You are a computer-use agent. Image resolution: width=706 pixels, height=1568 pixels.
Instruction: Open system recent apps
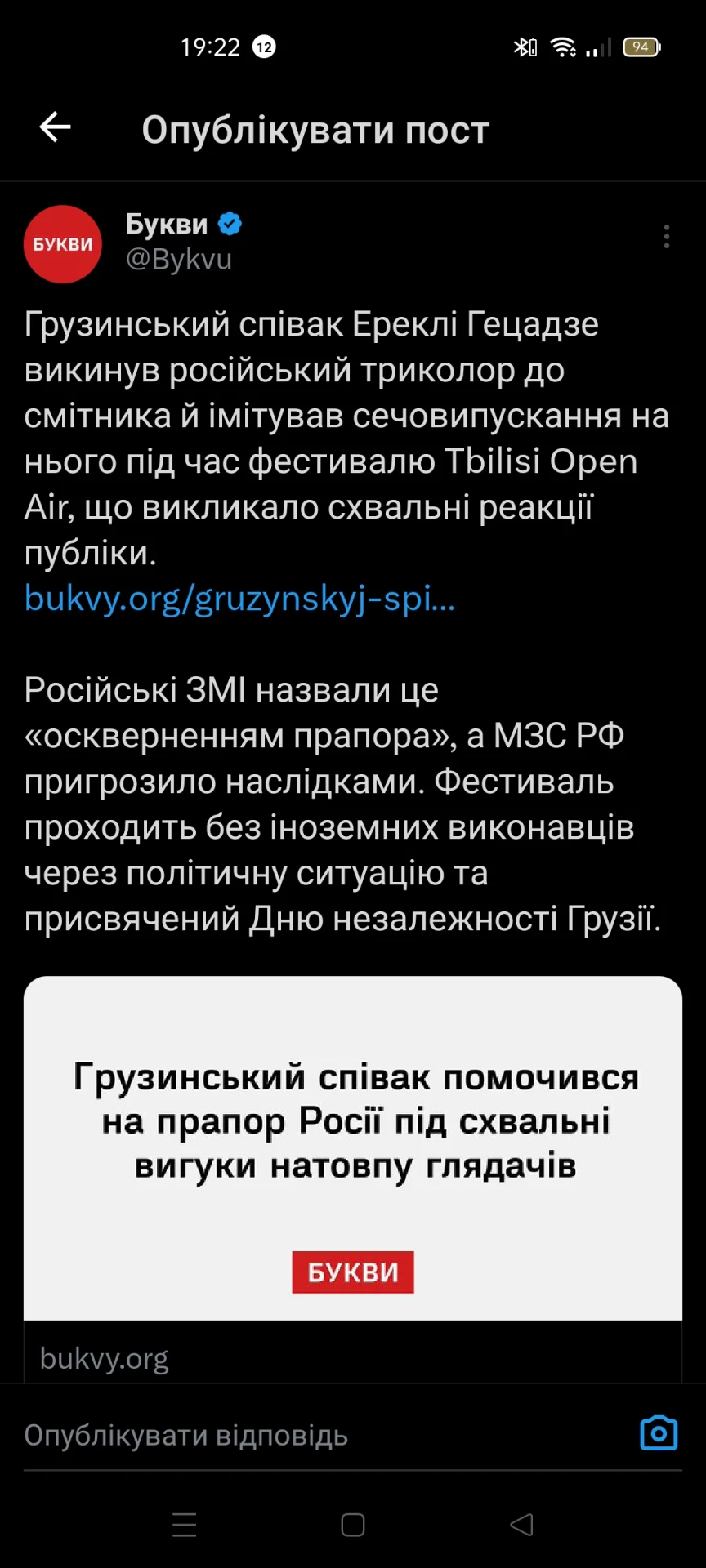pyautogui.click(x=185, y=1525)
